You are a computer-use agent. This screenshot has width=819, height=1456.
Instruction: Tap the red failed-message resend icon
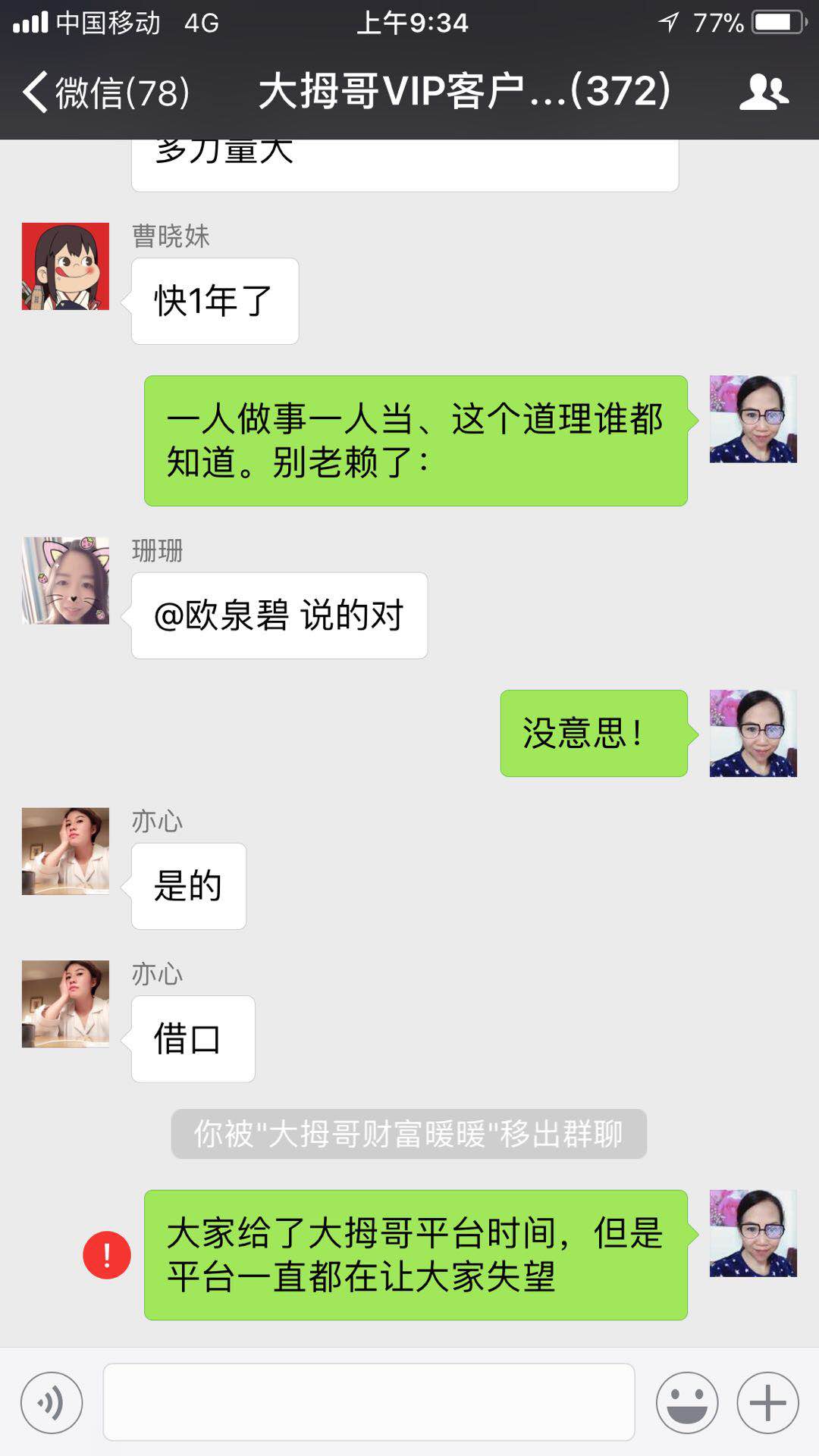tap(107, 1255)
